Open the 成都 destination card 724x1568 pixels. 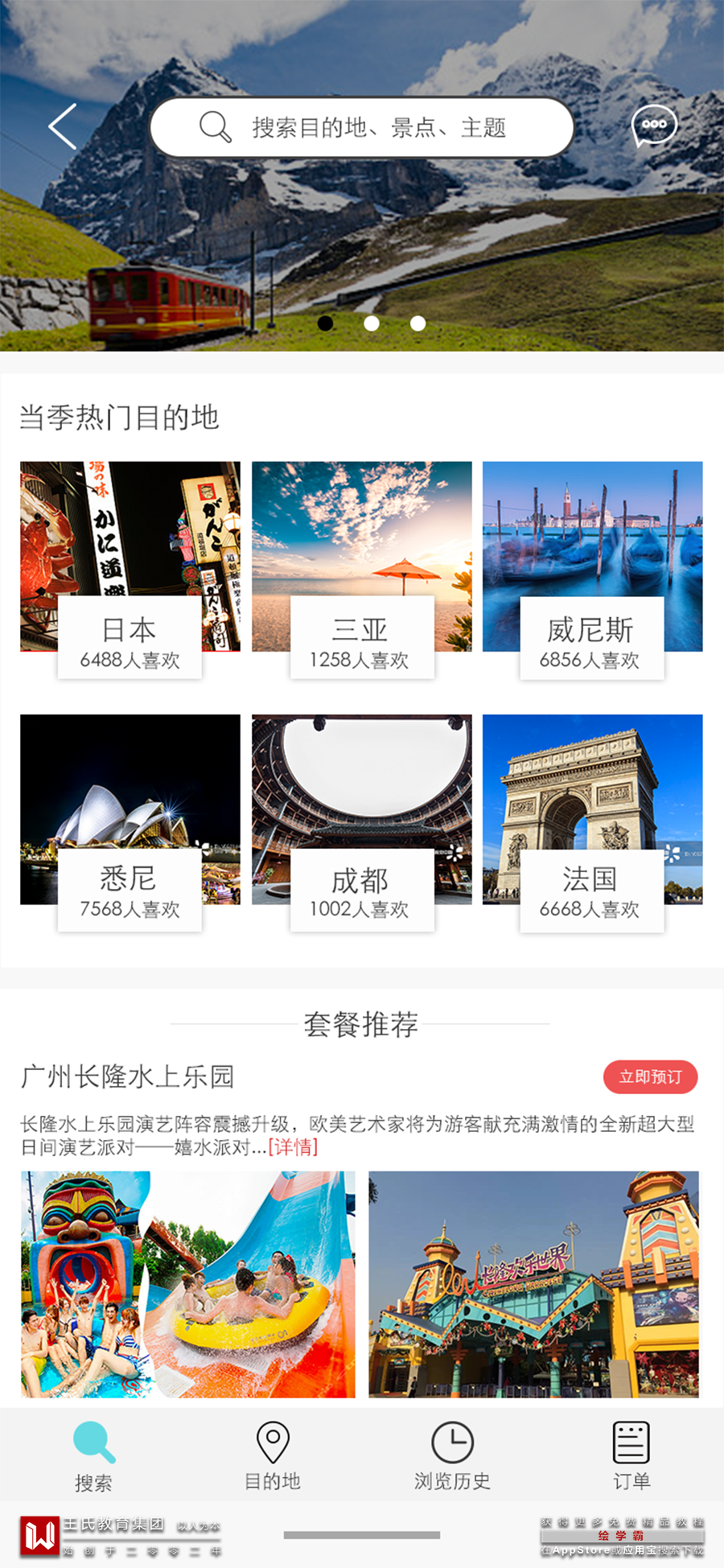(361, 822)
